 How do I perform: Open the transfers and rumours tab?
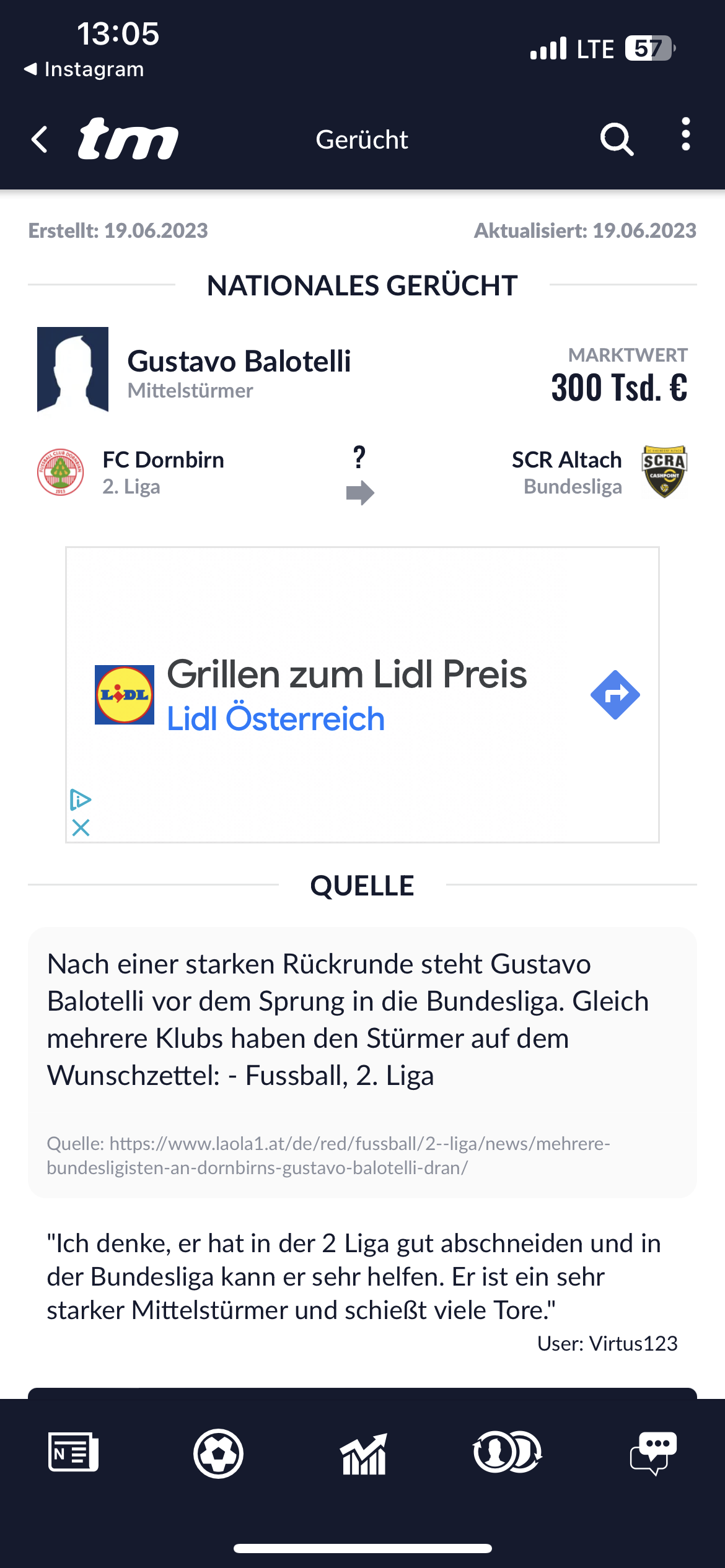(x=507, y=1452)
